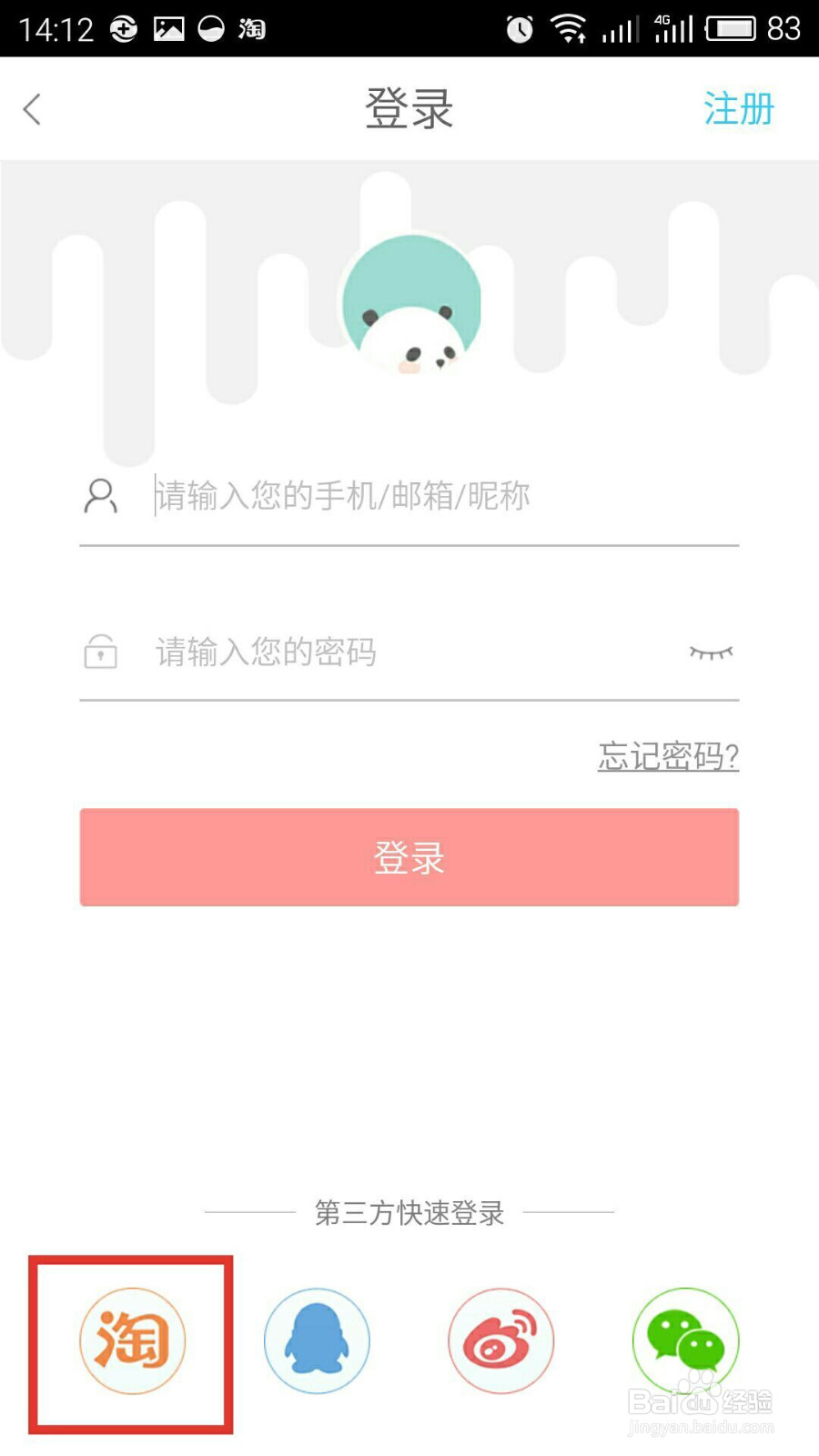819x1456 pixels.
Task: Tap the back arrow at top left
Action: (x=33, y=109)
